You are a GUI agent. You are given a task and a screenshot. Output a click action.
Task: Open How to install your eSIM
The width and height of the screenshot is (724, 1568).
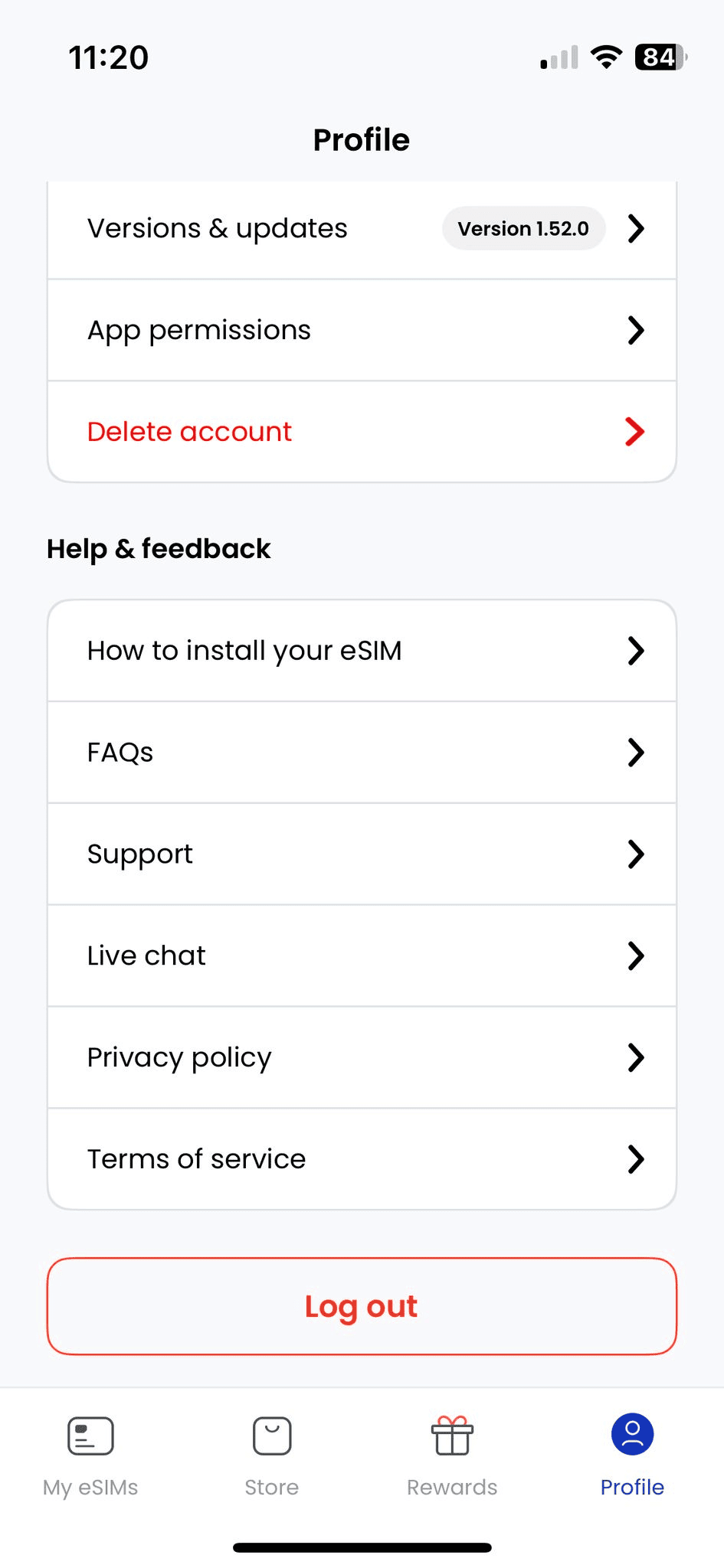pos(362,651)
